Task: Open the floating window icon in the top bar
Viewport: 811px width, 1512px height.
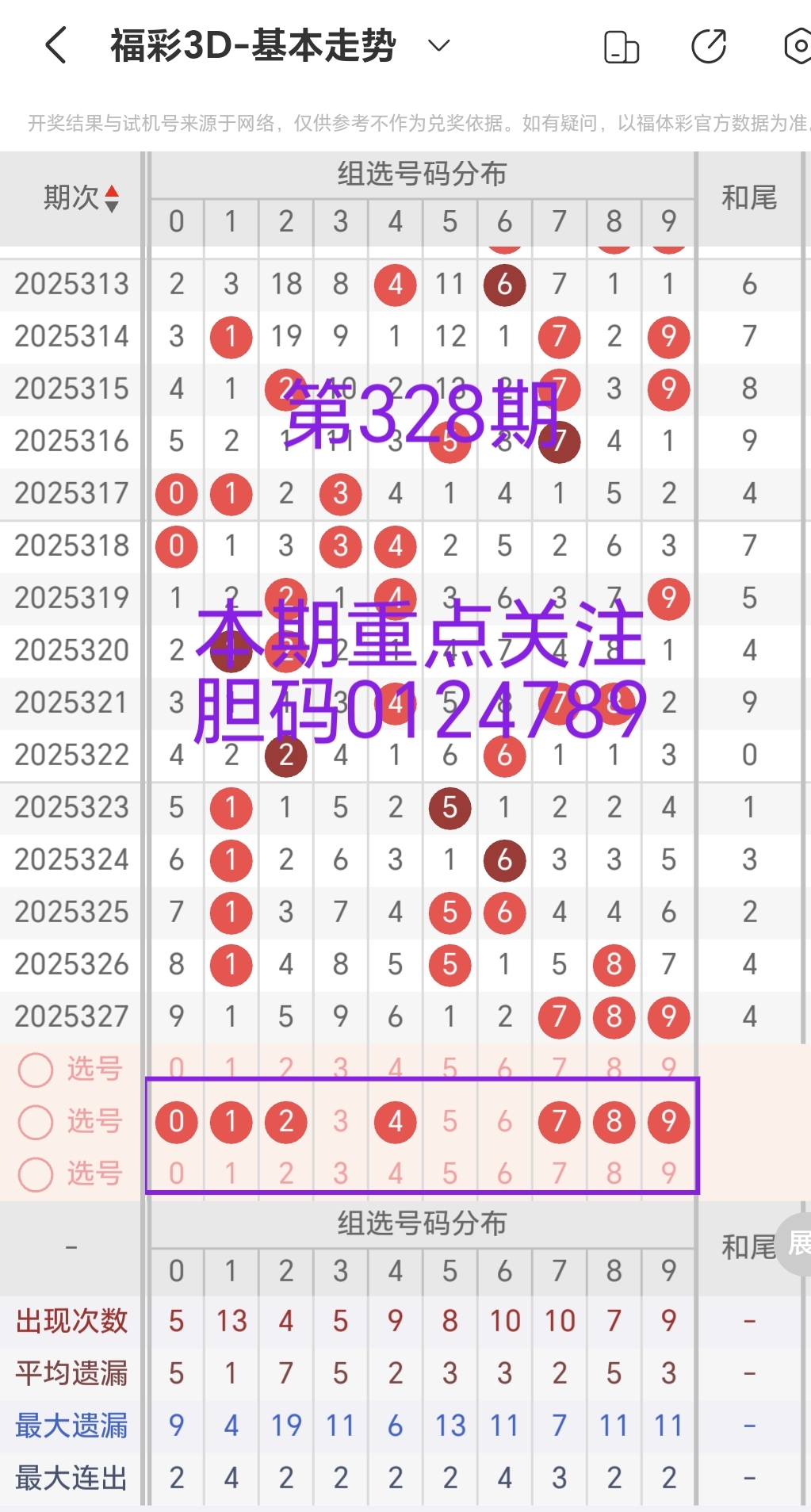Action: coord(622,45)
